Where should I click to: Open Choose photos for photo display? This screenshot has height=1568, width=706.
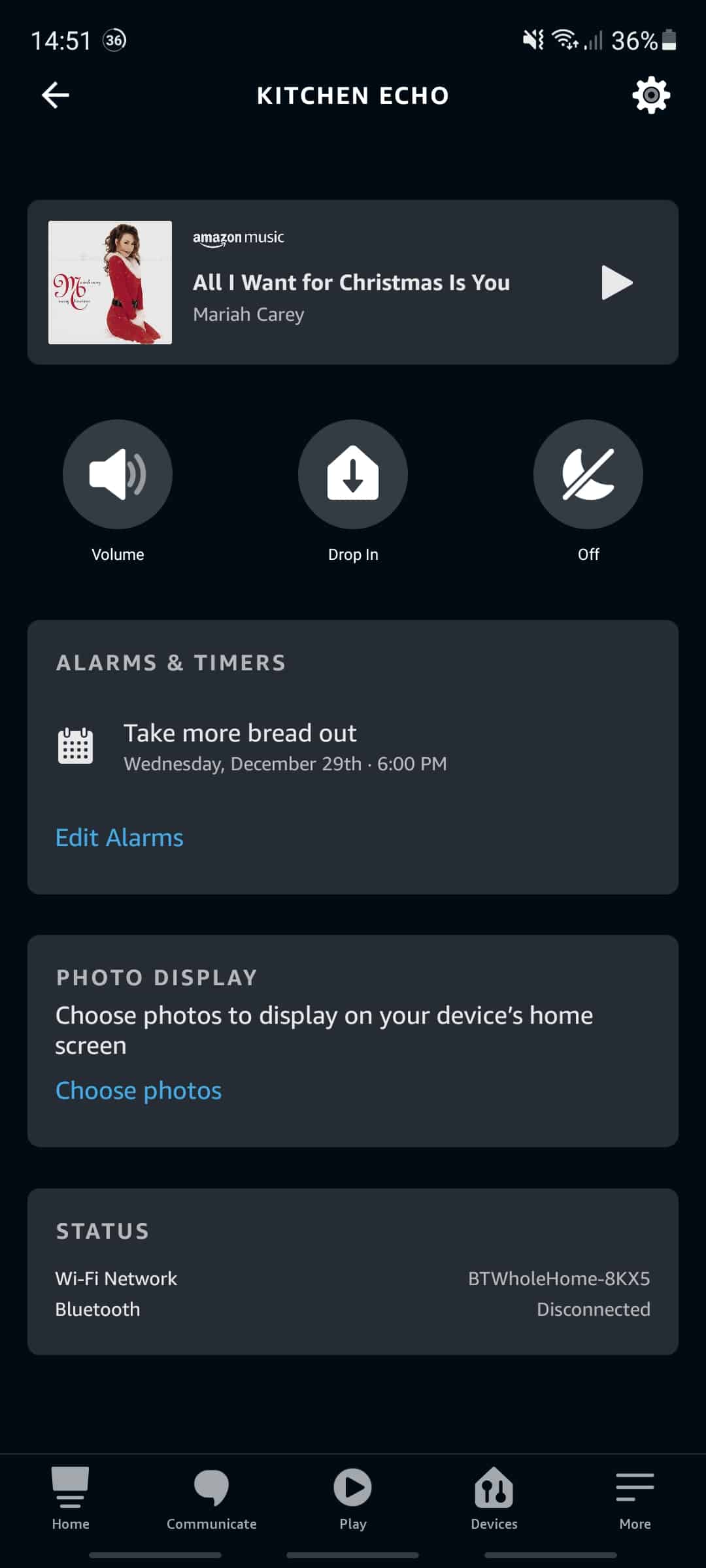point(138,1090)
